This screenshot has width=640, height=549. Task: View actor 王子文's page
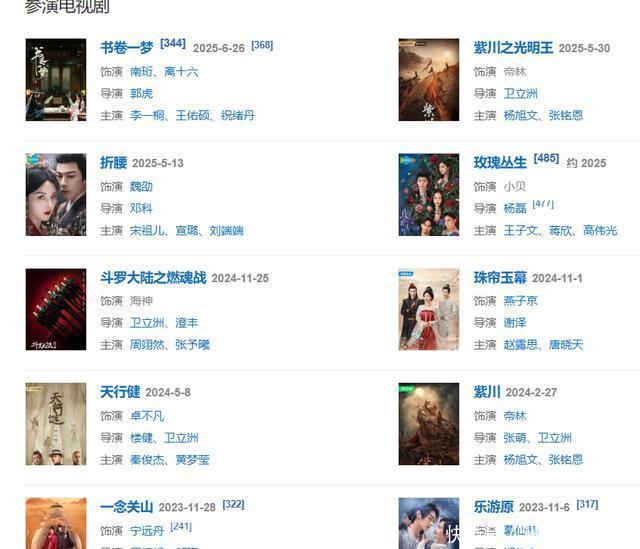pos(521,231)
